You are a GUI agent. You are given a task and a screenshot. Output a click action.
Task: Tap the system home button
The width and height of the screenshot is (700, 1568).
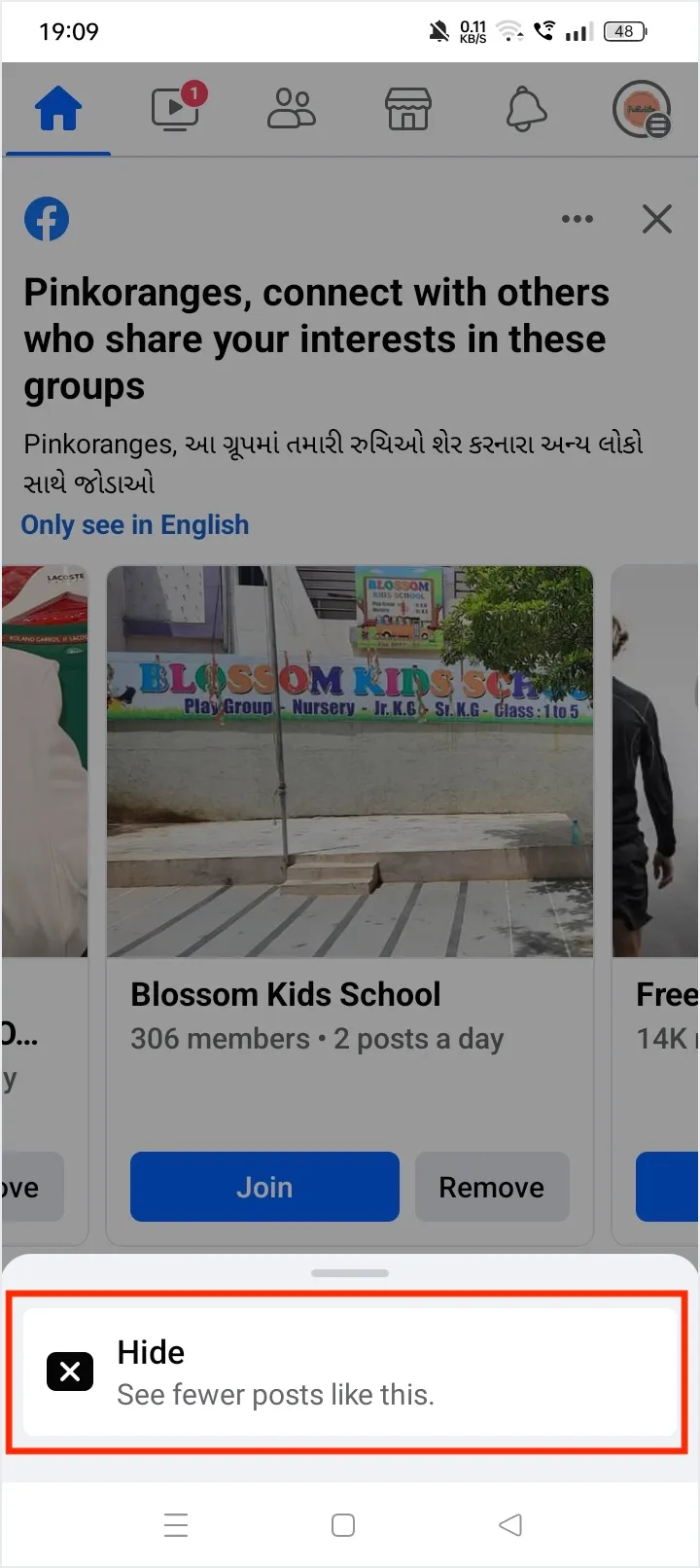pos(343,1524)
